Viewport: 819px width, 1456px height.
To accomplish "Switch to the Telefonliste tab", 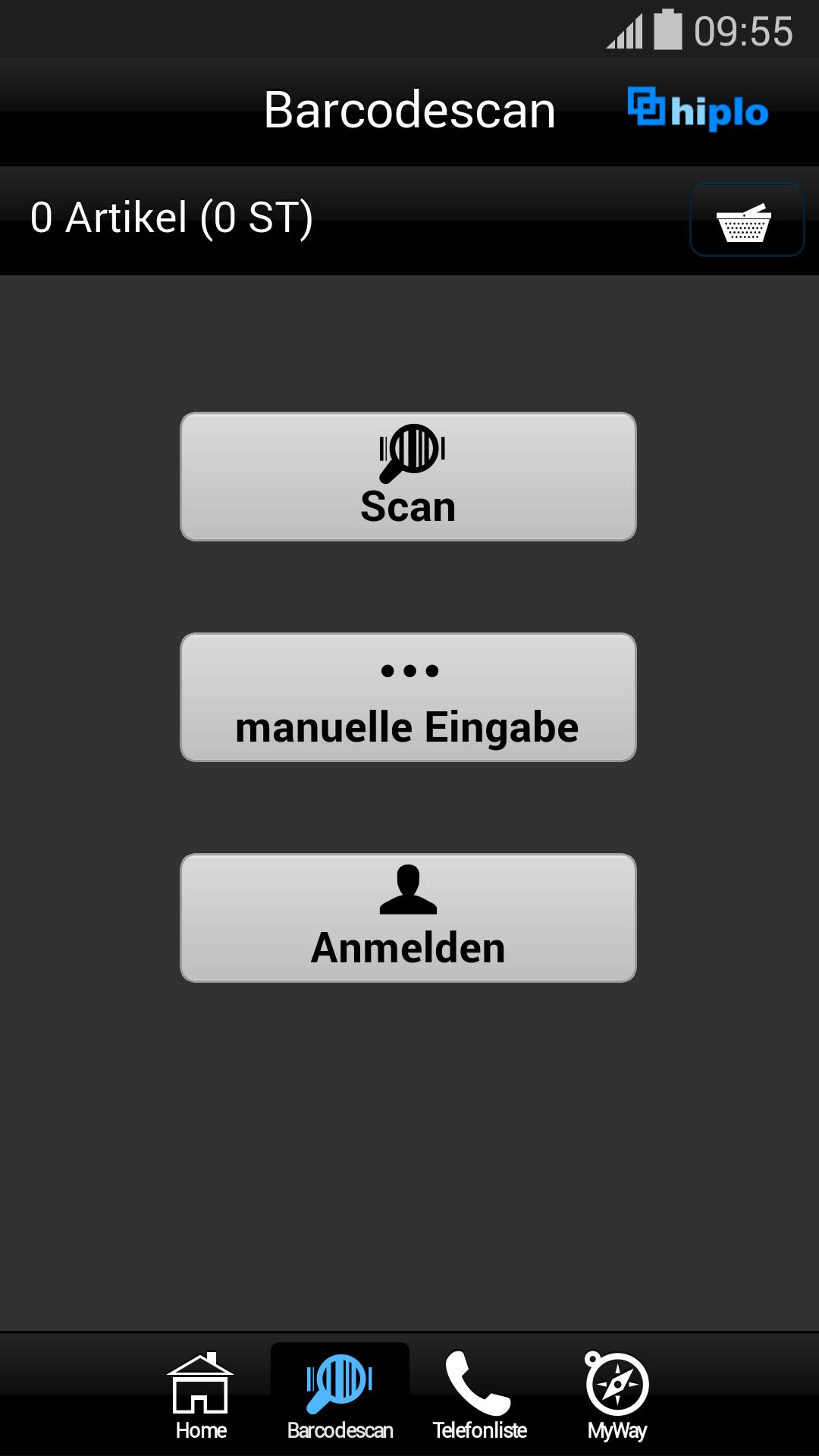I will 479,1397.
